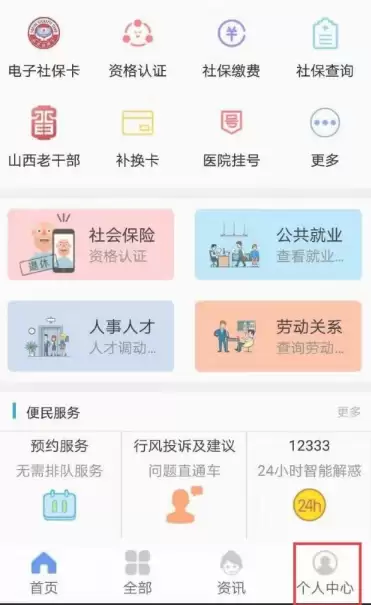Open 预约服务 无需排队服务

(x=60, y=484)
